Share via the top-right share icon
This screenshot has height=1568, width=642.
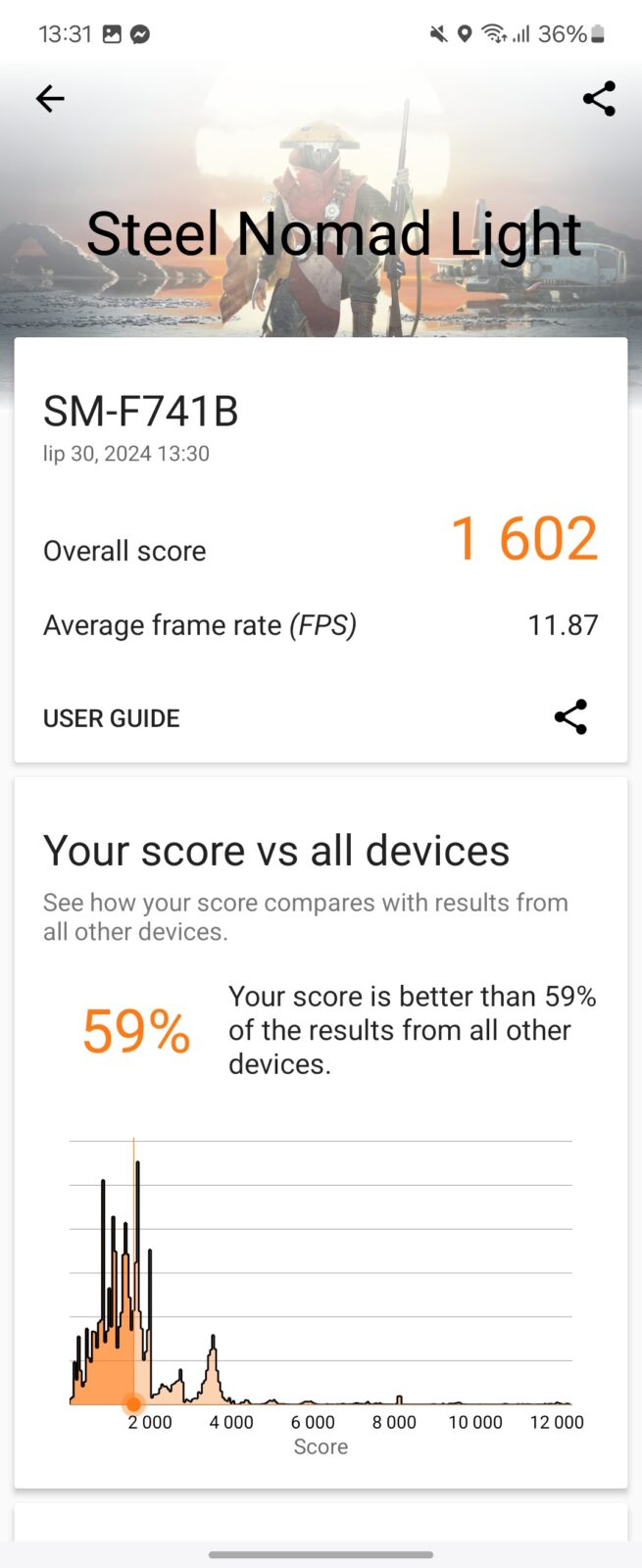pyautogui.click(x=598, y=98)
